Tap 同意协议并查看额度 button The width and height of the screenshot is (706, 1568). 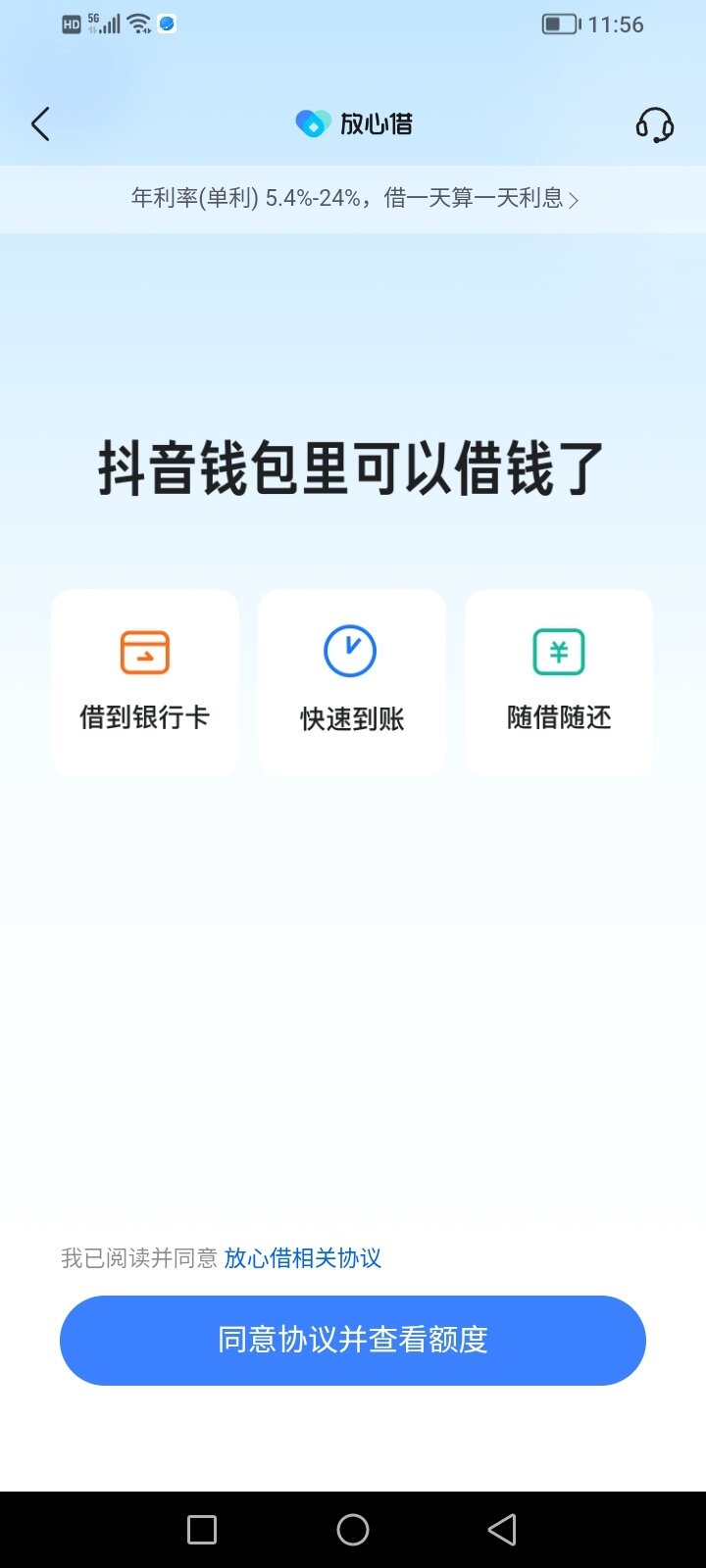(x=353, y=1340)
